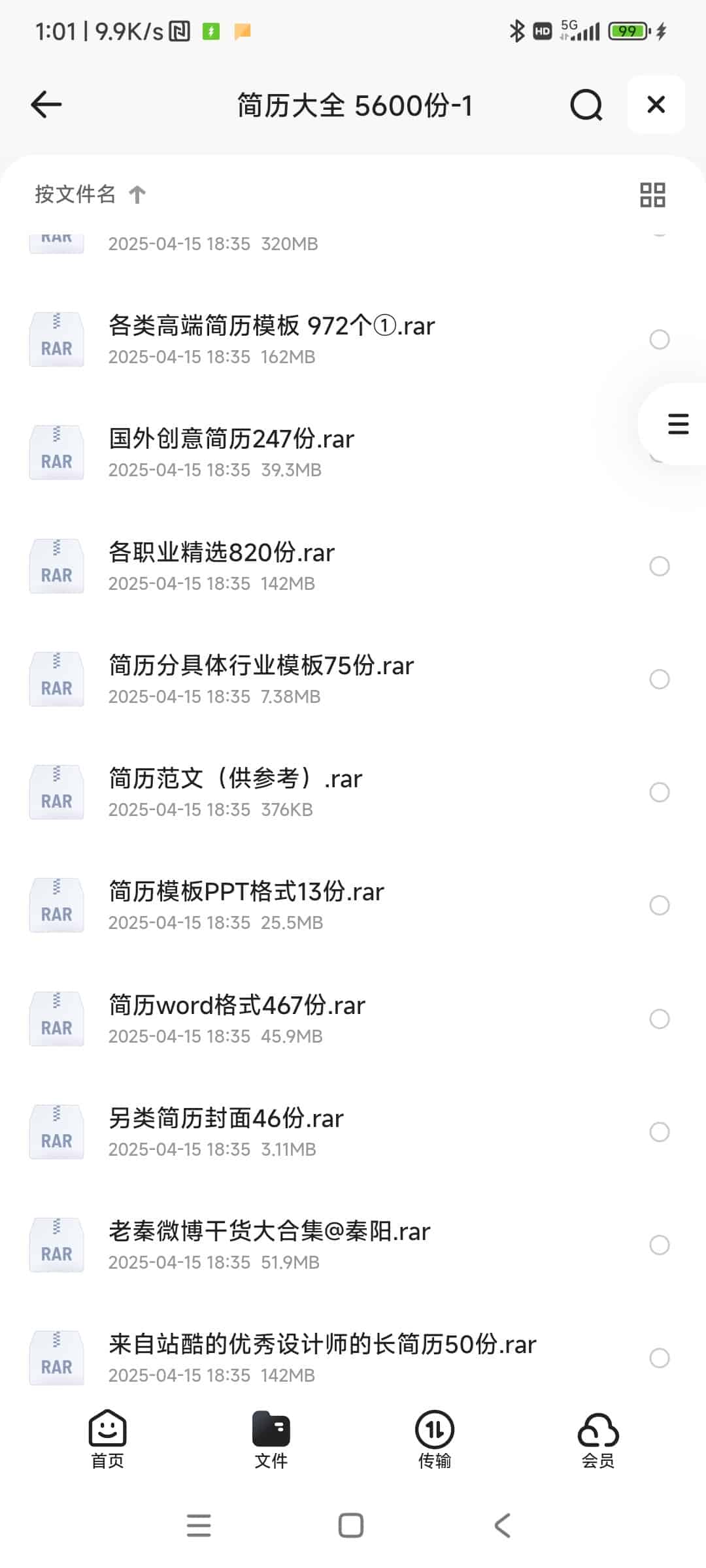Select the 老秦微博干货大合集@秦阳.rar checkbox
Image resolution: width=706 pixels, height=1568 pixels.
[660, 1245]
